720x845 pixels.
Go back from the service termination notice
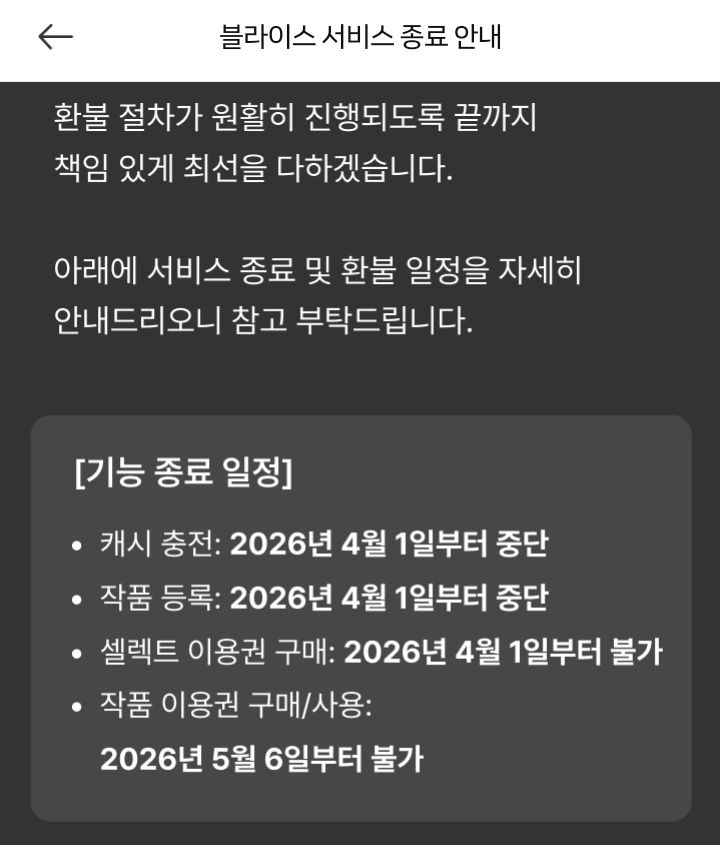coord(55,38)
